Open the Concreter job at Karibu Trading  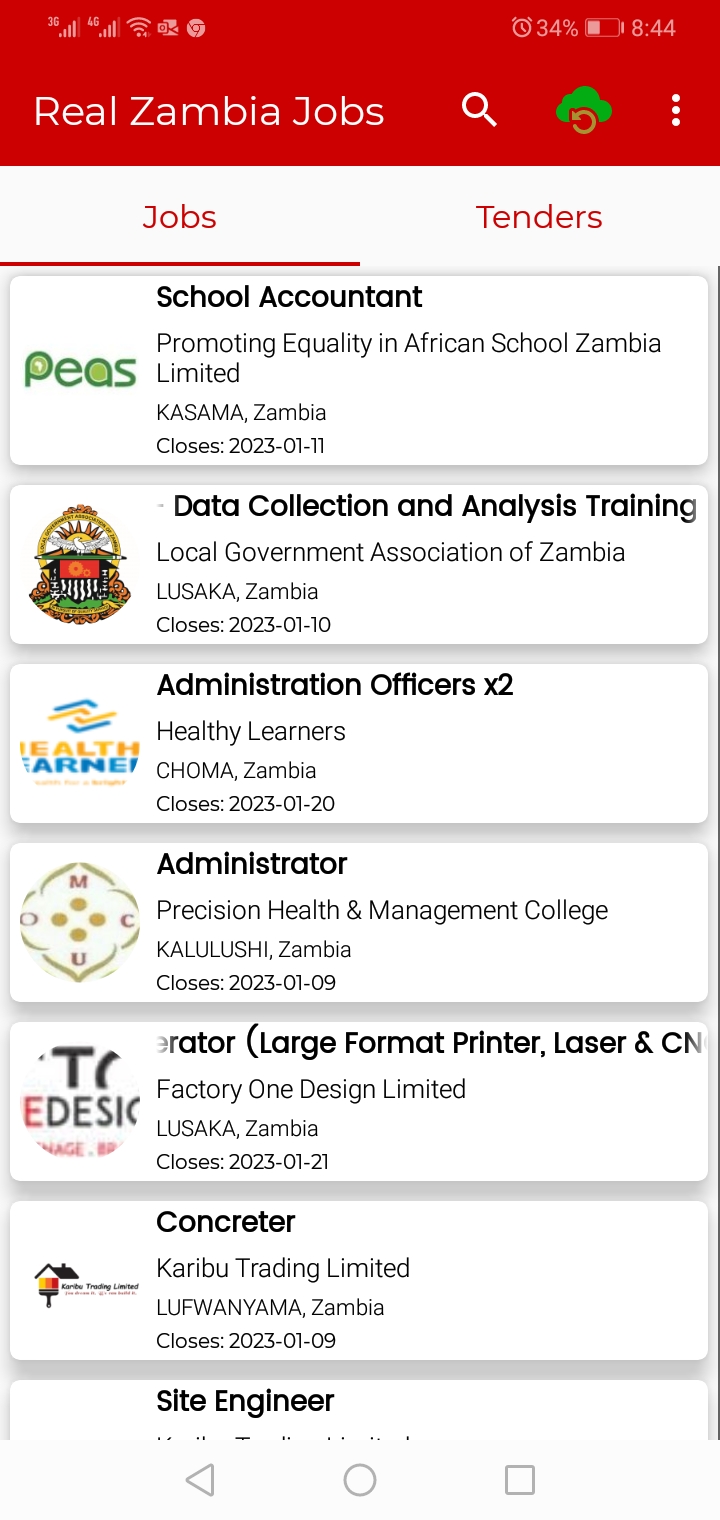[359, 1280]
